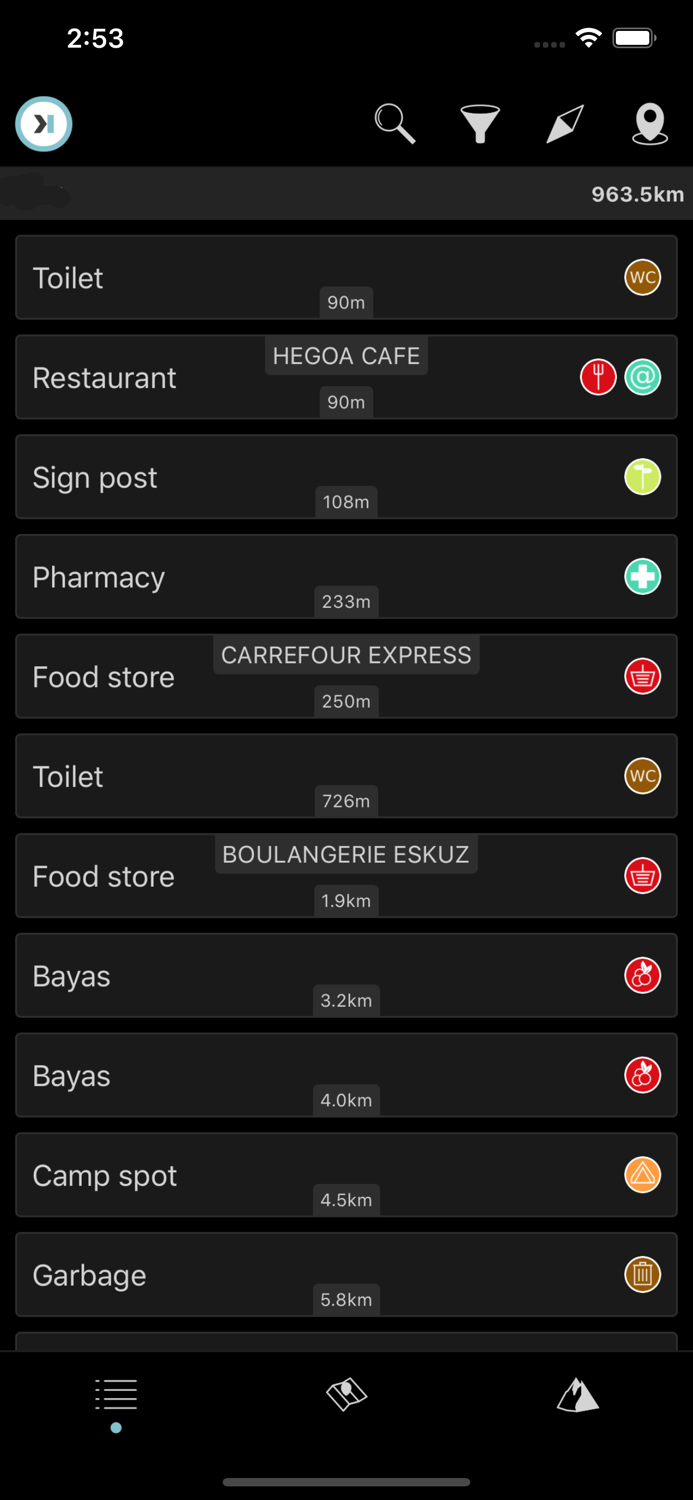Image resolution: width=693 pixels, height=1500 pixels.
Task: Tap the location pin icon
Action: tap(650, 125)
